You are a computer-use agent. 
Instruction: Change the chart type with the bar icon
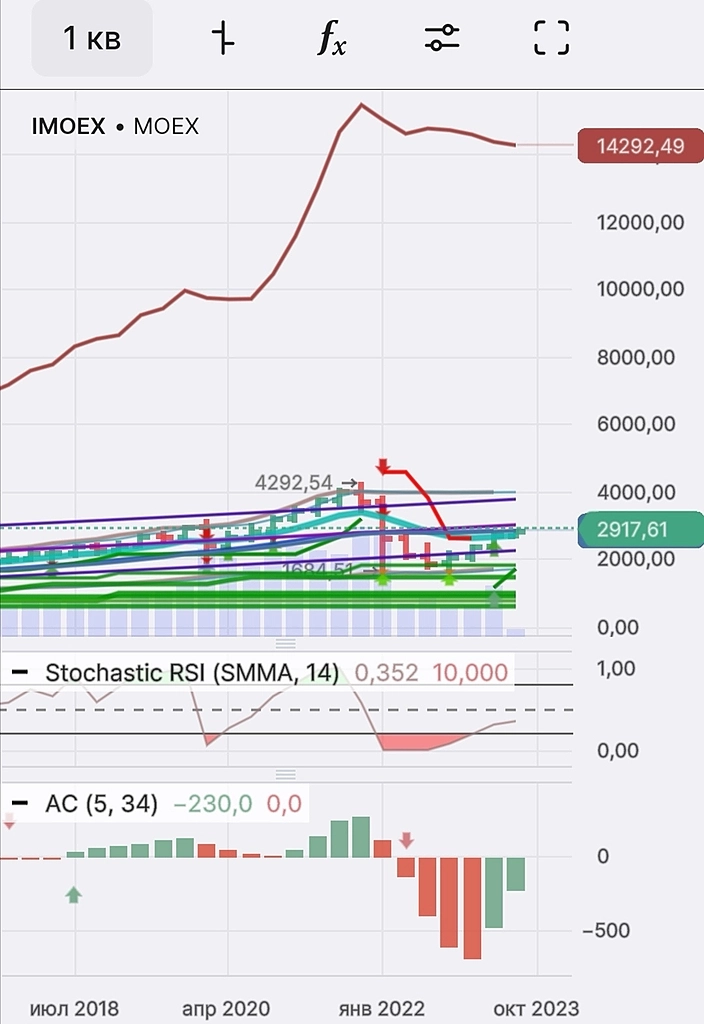coord(224,39)
